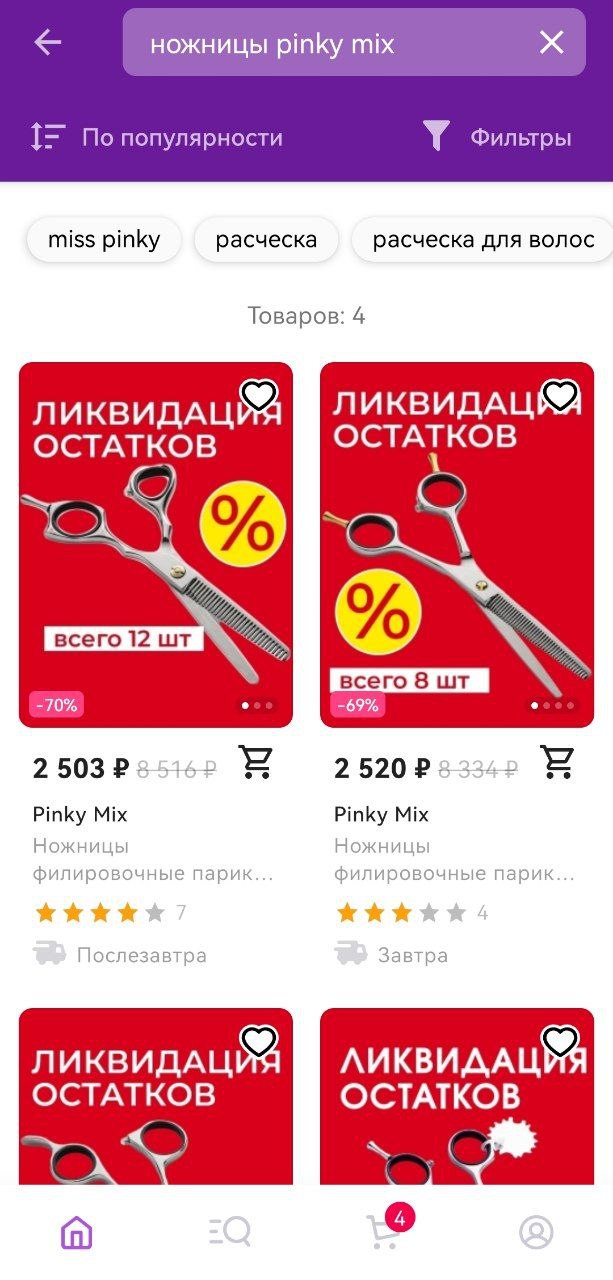
Task: Select the "расческа" suggestion chip
Action: [x=266, y=240]
